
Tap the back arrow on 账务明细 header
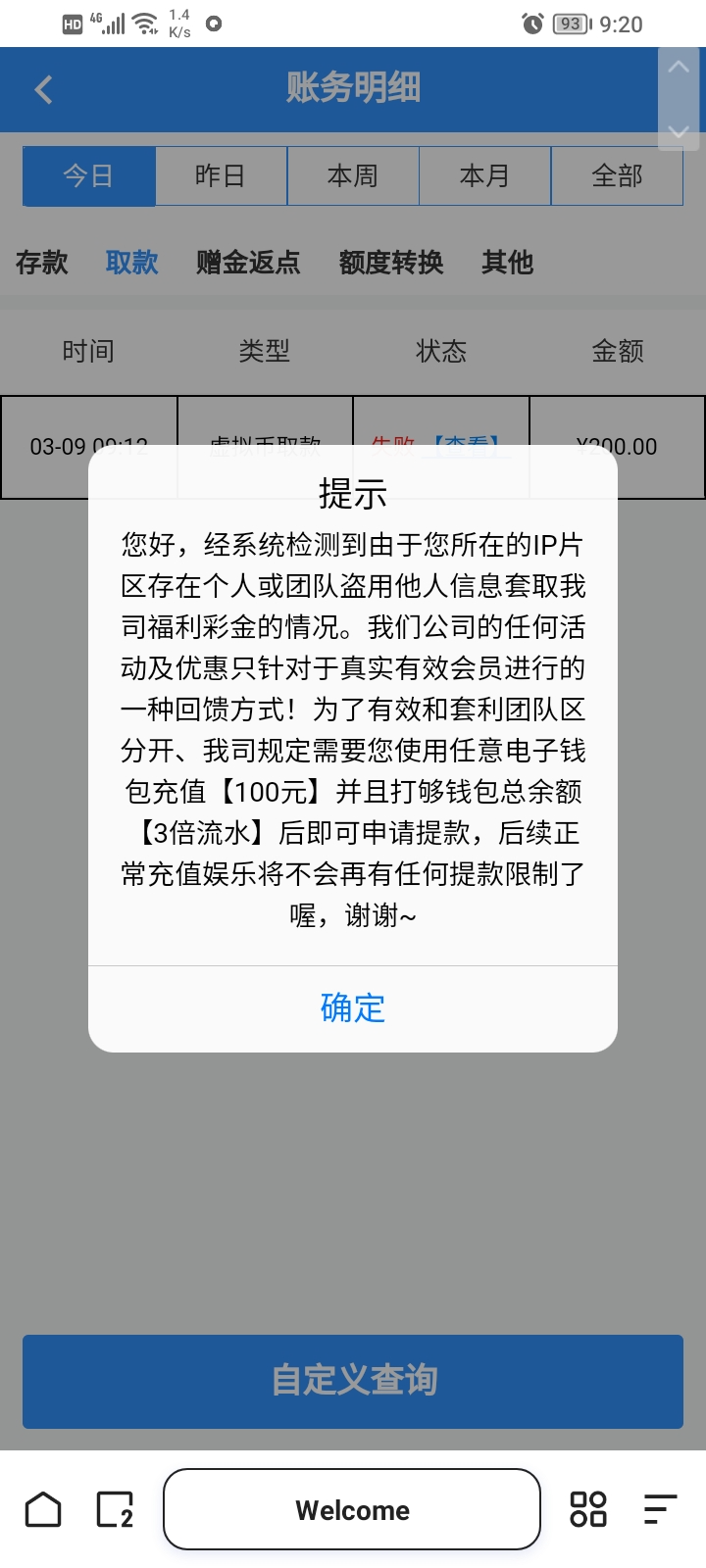(42, 88)
